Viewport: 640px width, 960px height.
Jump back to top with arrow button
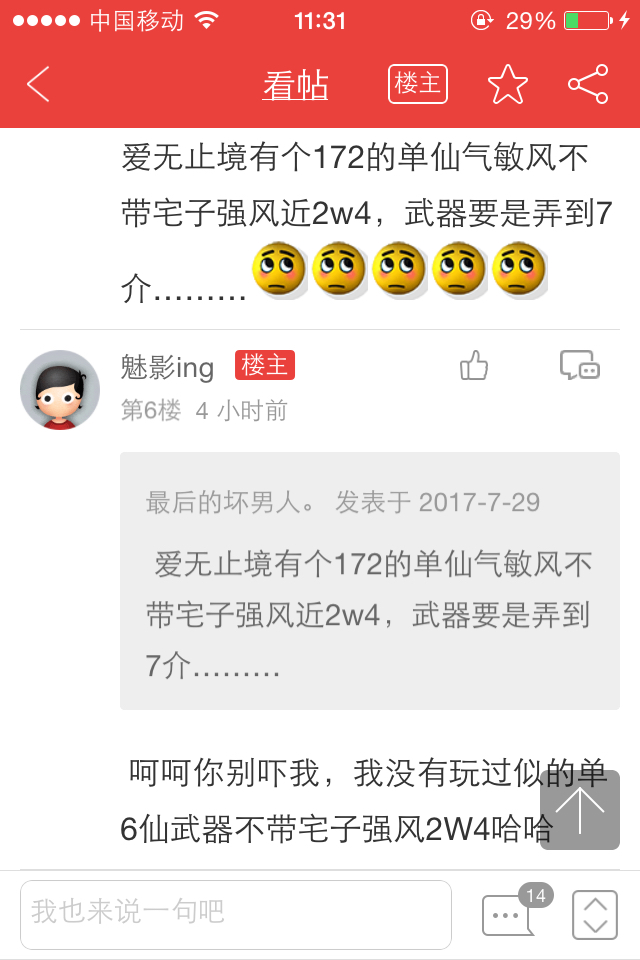(x=580, y=810)
